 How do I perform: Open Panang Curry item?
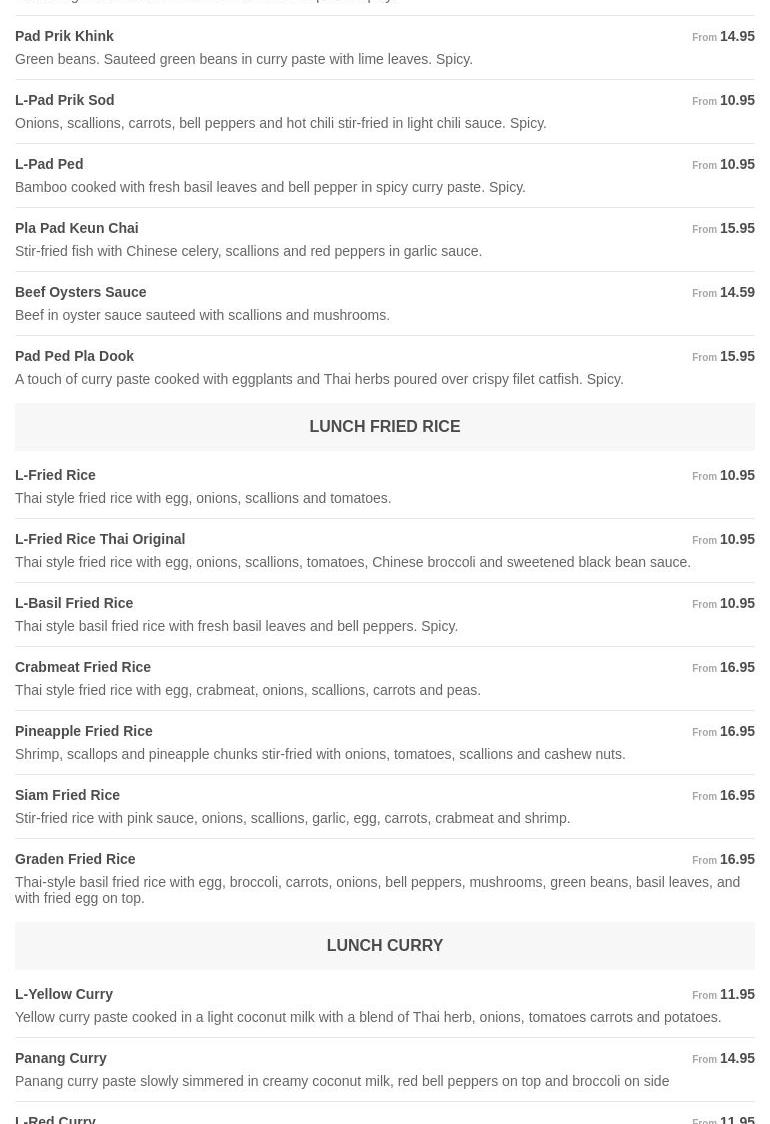pyautogui.click(x=61, y=1058)
